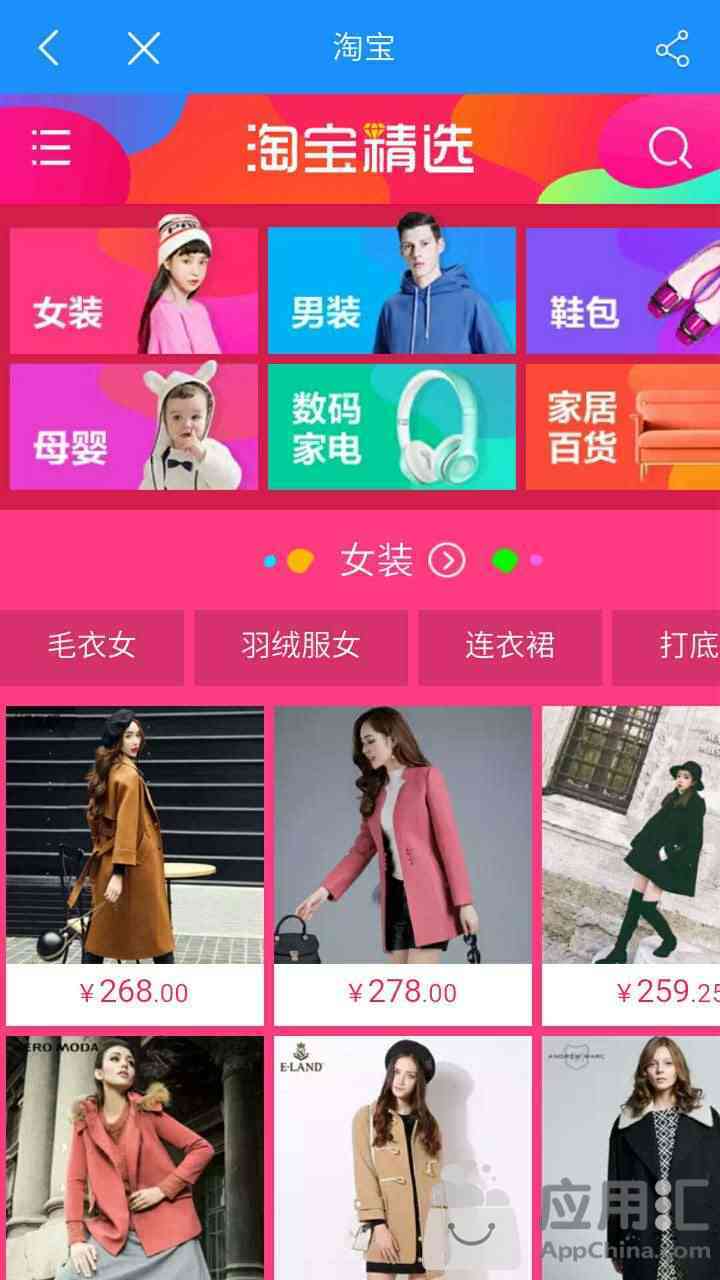This screenshot has width=720, height=1280.
Task: Select the 羽绒服女 chip
Action: (301, 646)
